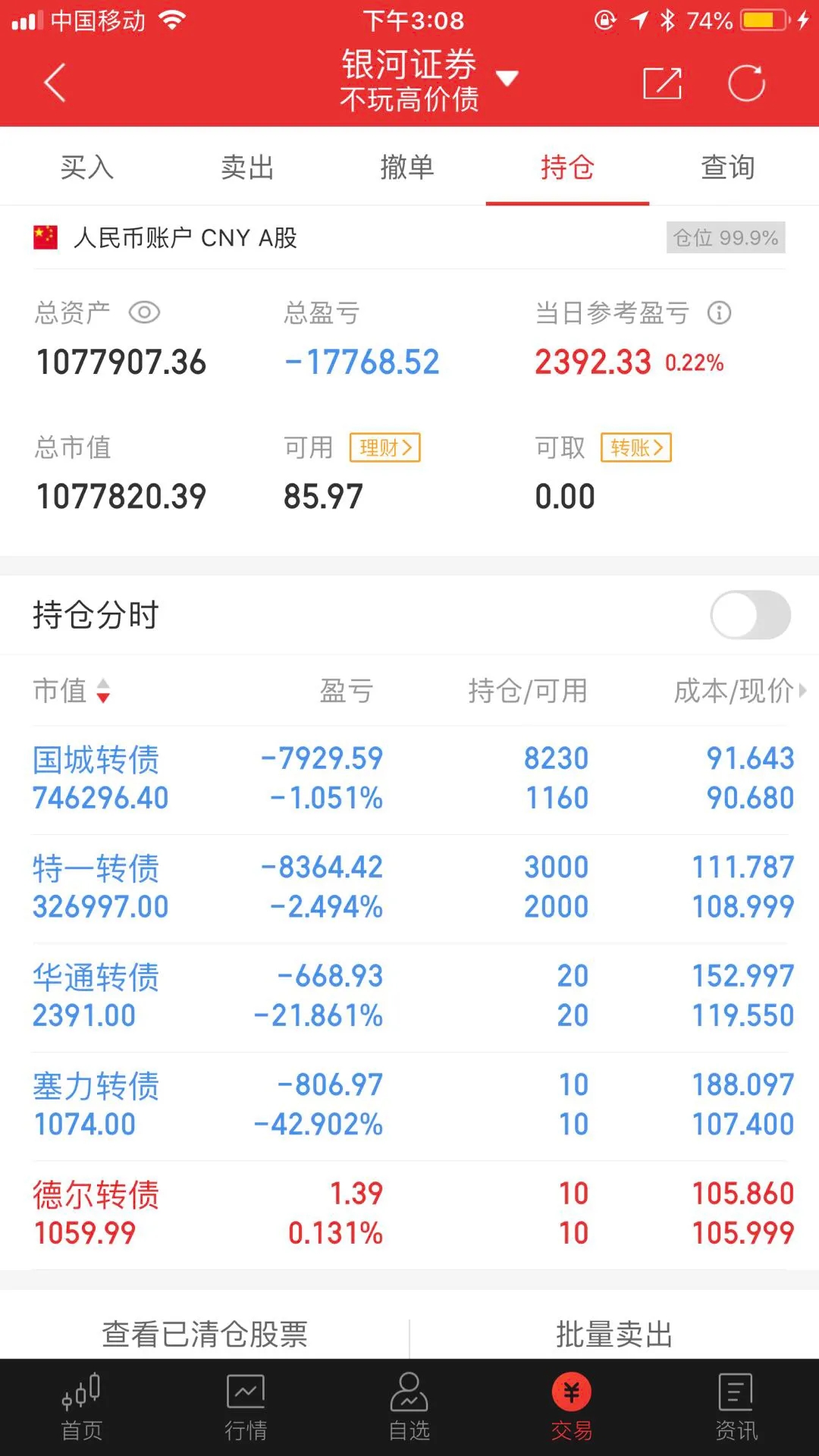Share holdings via the export icon

tap(662, 83)
